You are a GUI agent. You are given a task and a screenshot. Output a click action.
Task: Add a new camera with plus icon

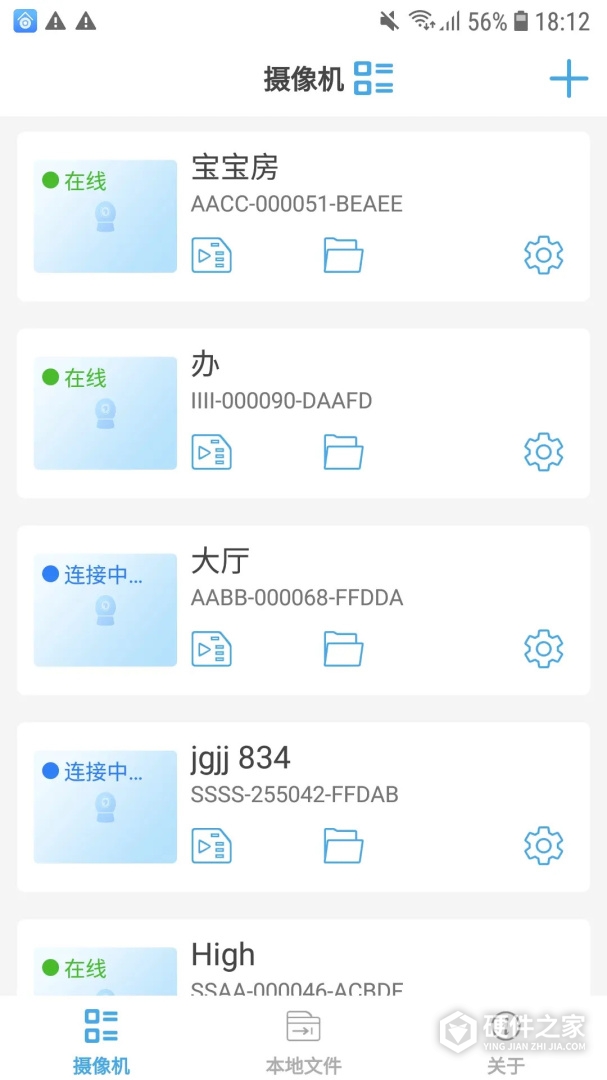(568, 79)
